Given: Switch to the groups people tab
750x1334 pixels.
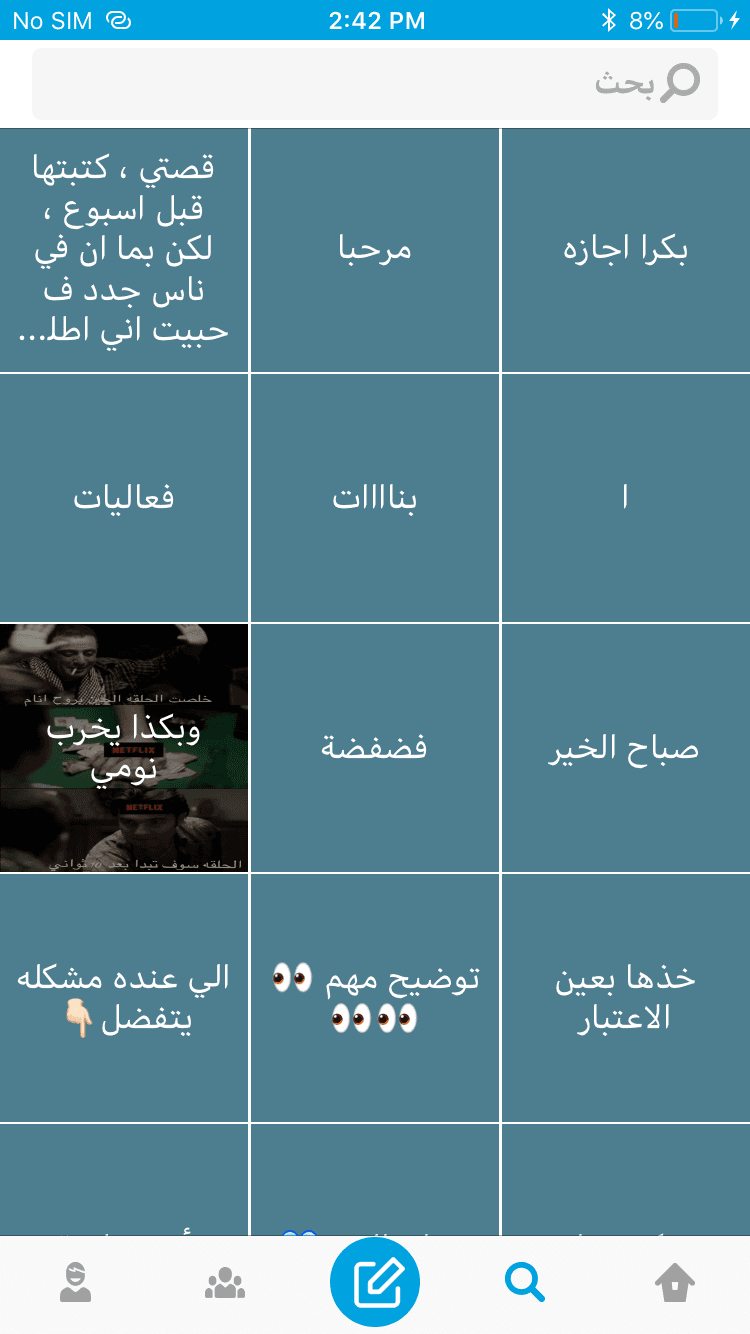Looking at the screenshot, I should [x=225, y=1282].
